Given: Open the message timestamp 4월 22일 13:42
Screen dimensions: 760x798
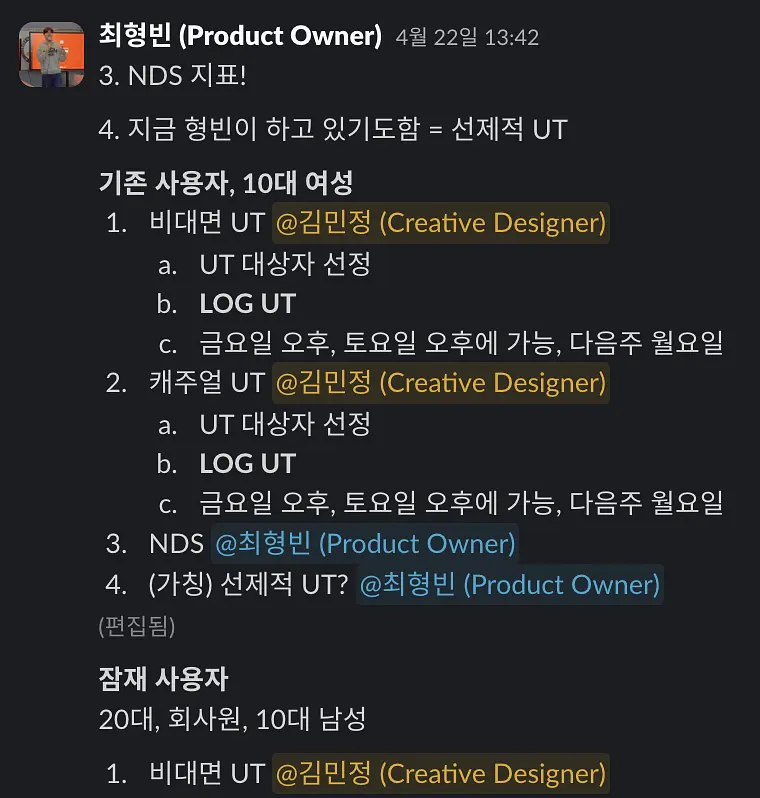Looking at the screenshot, I should [x=467, y=38].
